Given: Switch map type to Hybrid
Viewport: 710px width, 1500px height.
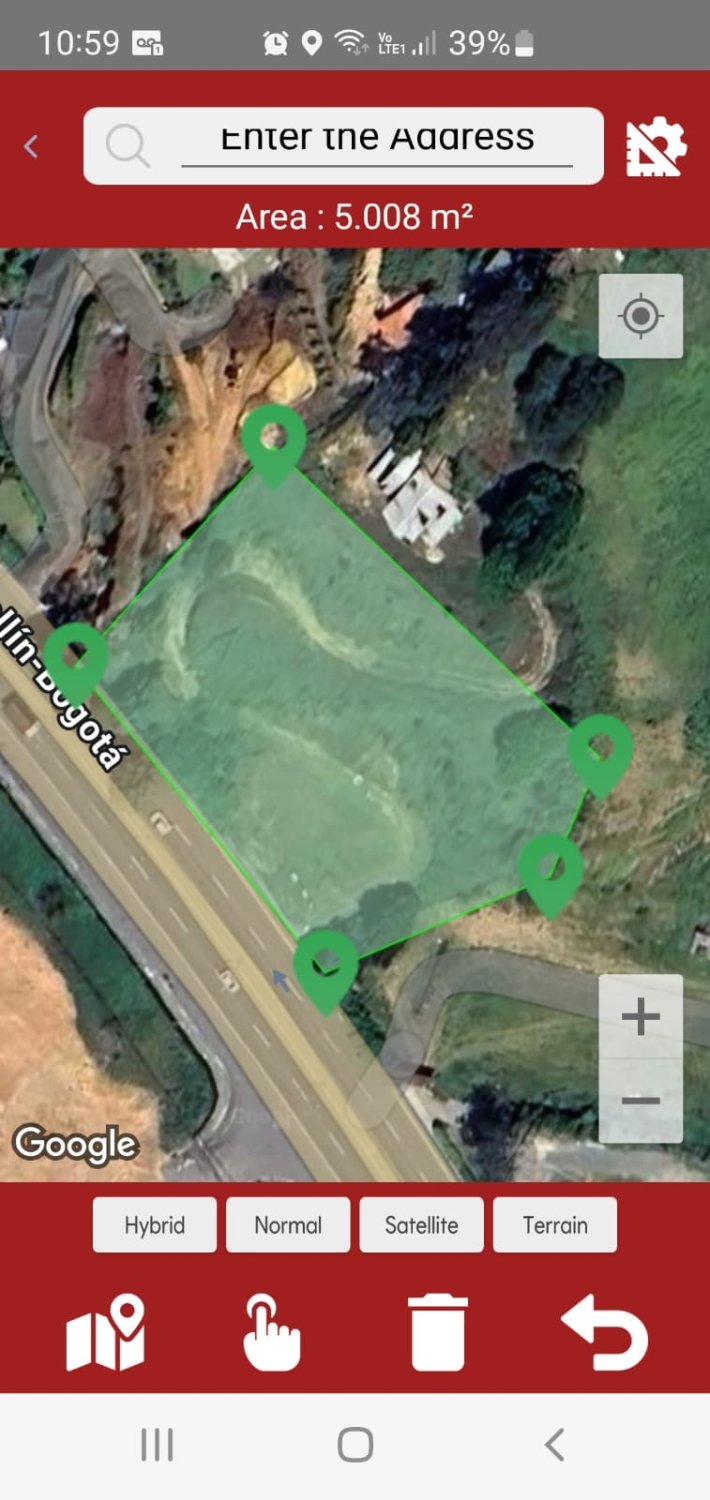Looking at the screenshot, I should tap(154, 1225).
